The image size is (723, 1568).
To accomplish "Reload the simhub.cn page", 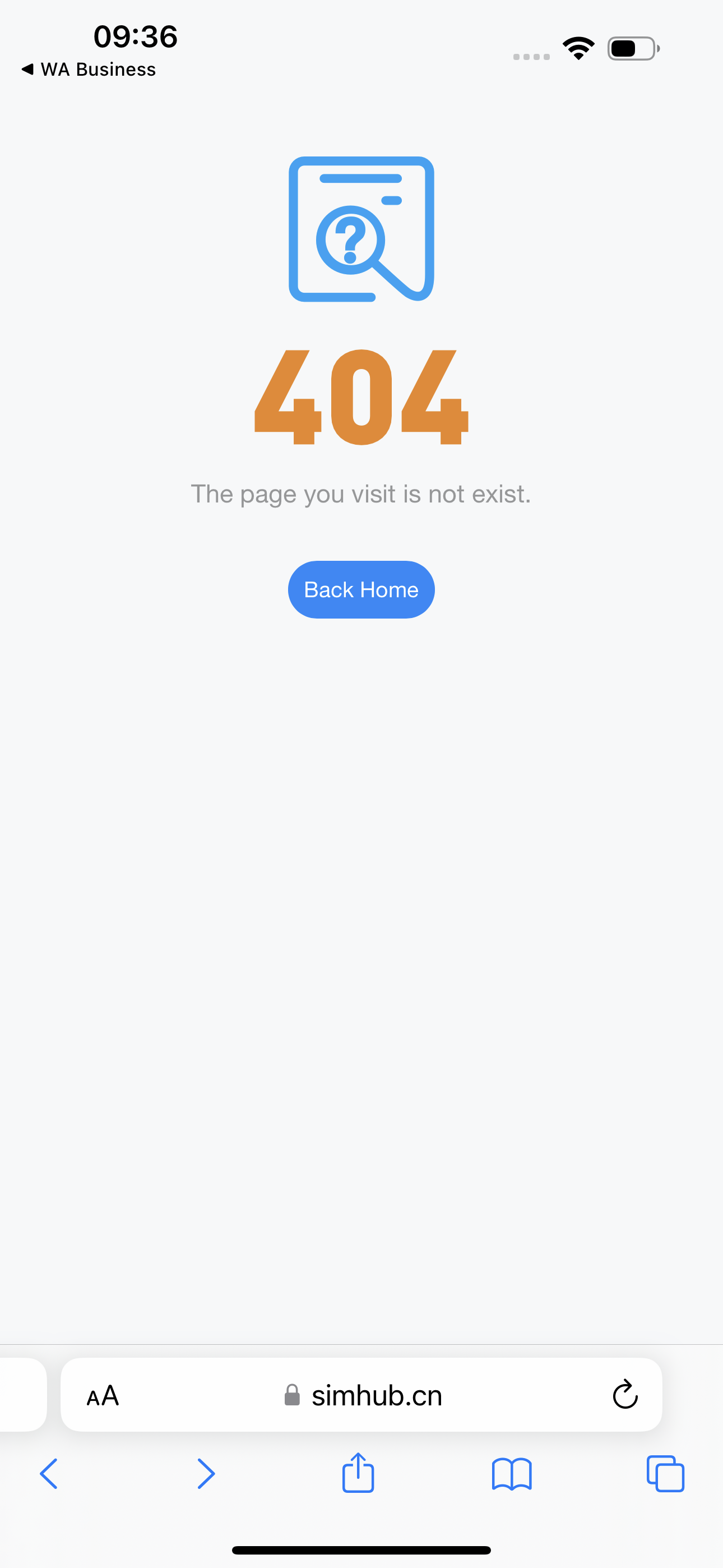I will (x=624, y=1395).
